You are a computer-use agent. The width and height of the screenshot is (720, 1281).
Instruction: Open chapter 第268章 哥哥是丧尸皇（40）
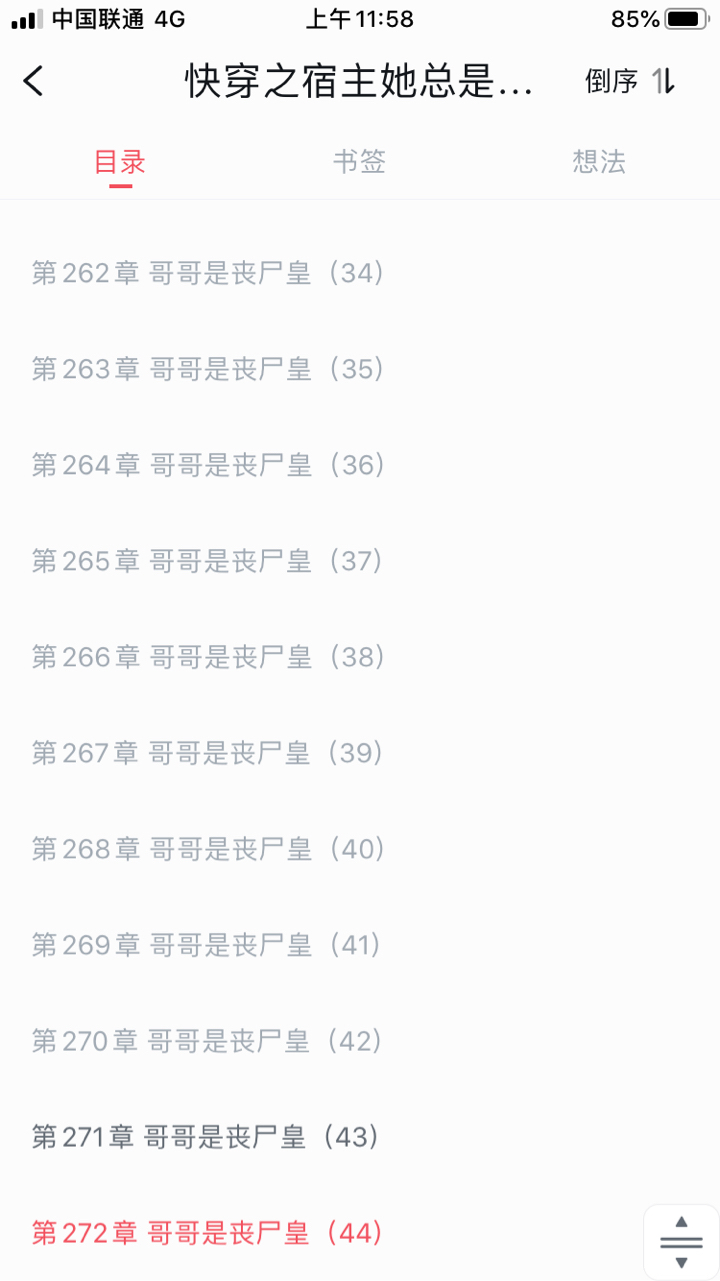208,849
